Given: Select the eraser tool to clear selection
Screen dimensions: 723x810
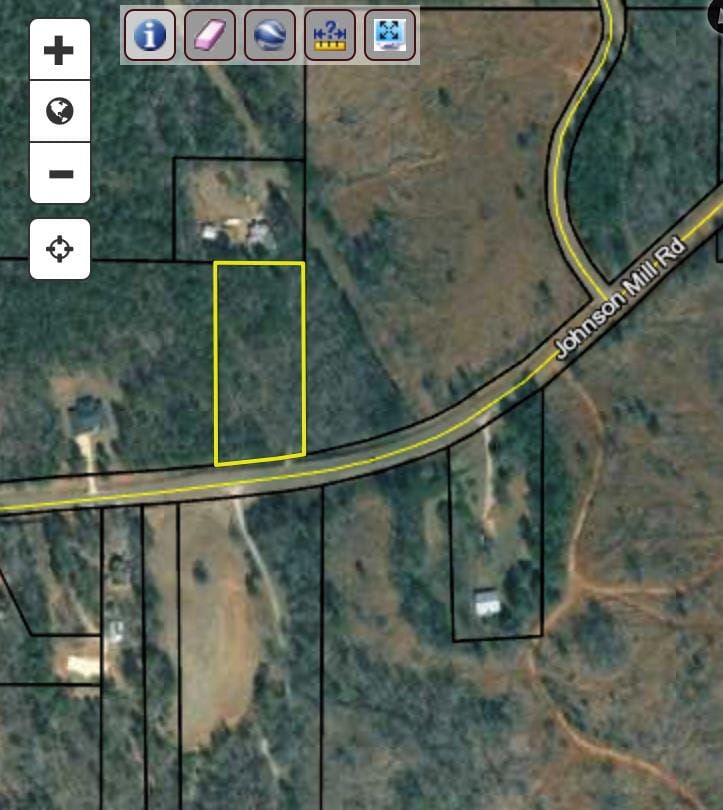Looking at the screenshot, I should click(x=209, y=33).
